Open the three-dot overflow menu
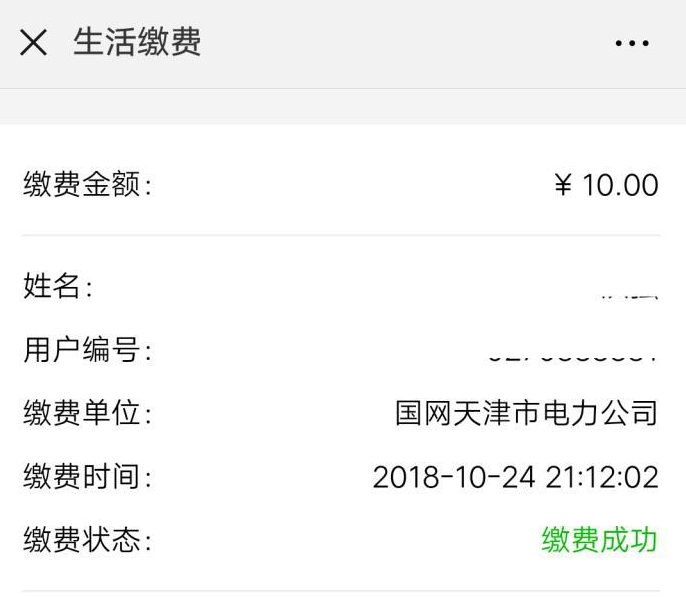The width and height of the screenshot is (686, 597). (x=632, y=43)
